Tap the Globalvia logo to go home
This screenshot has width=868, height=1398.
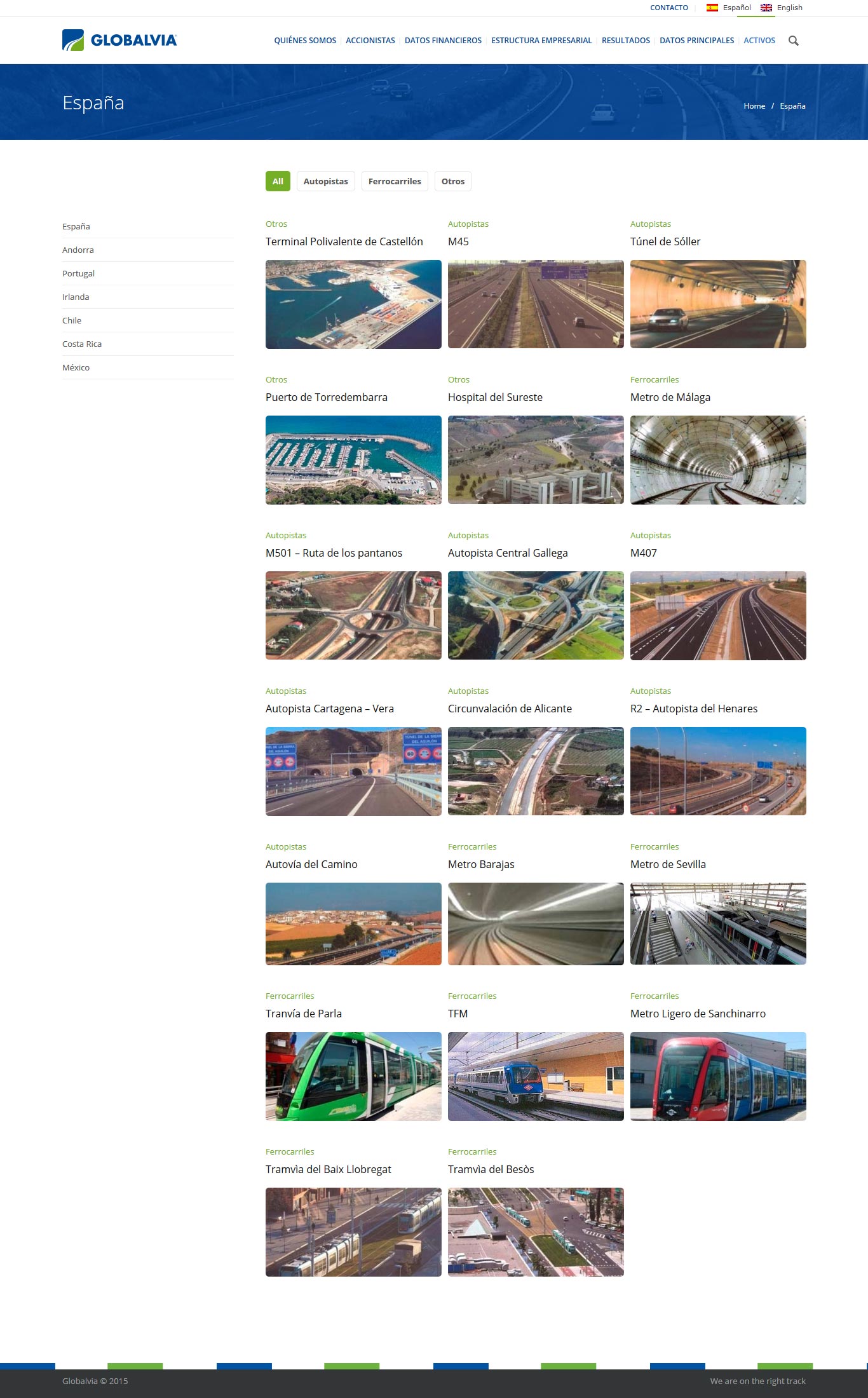coord(119,40)
